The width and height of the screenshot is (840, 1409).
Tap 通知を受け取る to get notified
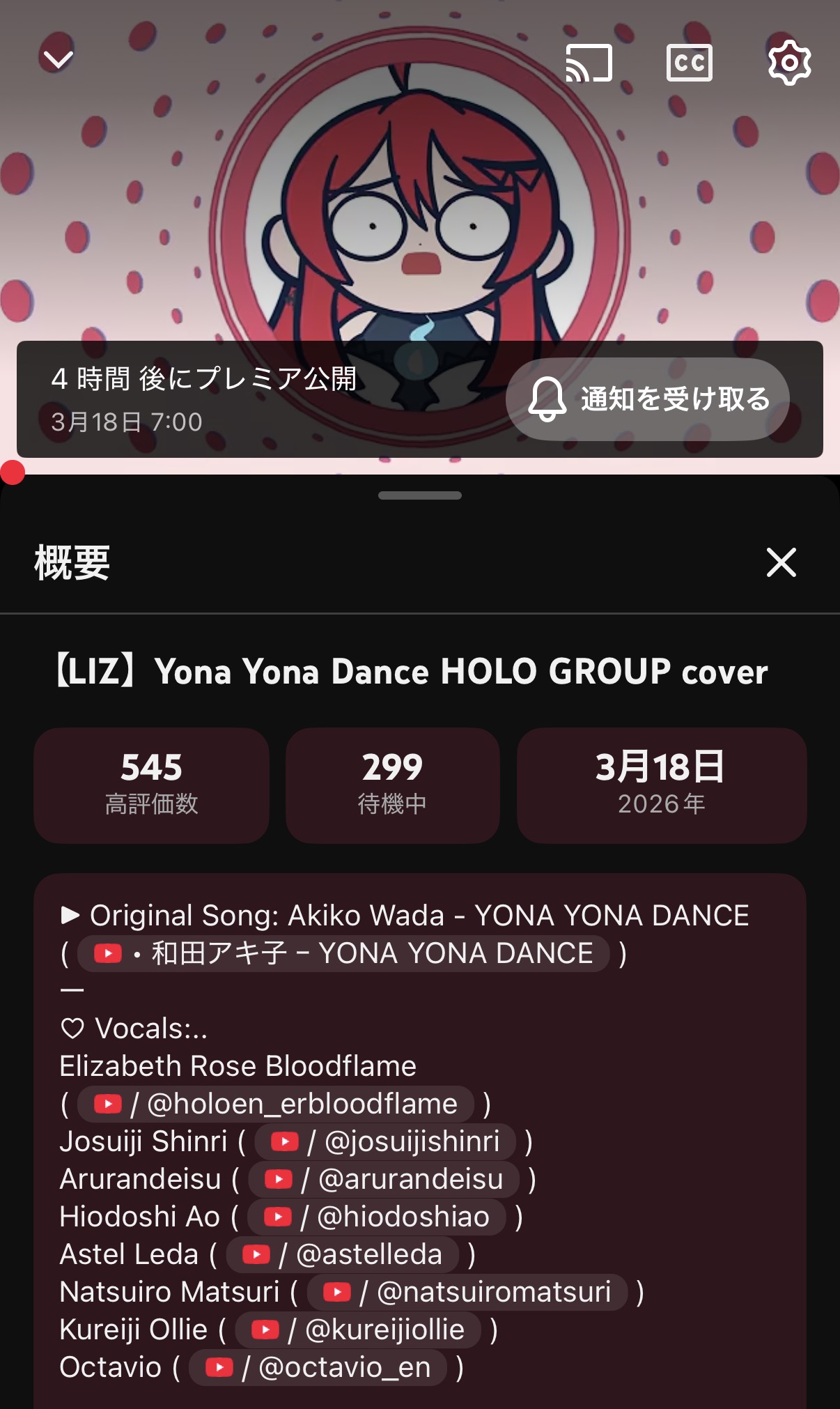[x=648, y=399]
